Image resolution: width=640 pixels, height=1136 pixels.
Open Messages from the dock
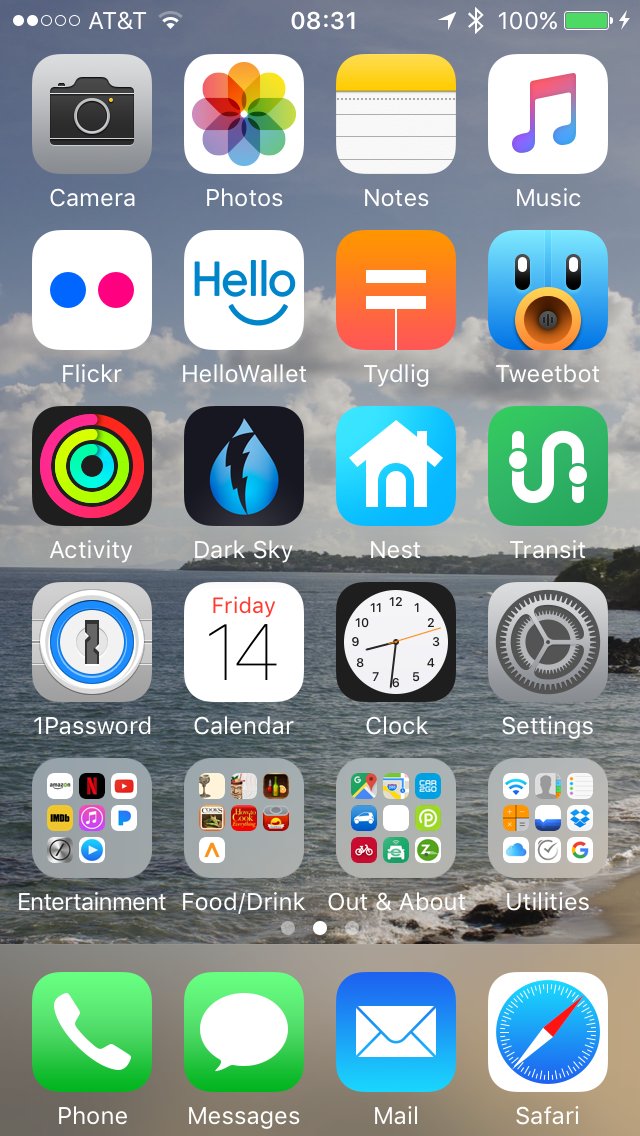tap(244, 1032)
